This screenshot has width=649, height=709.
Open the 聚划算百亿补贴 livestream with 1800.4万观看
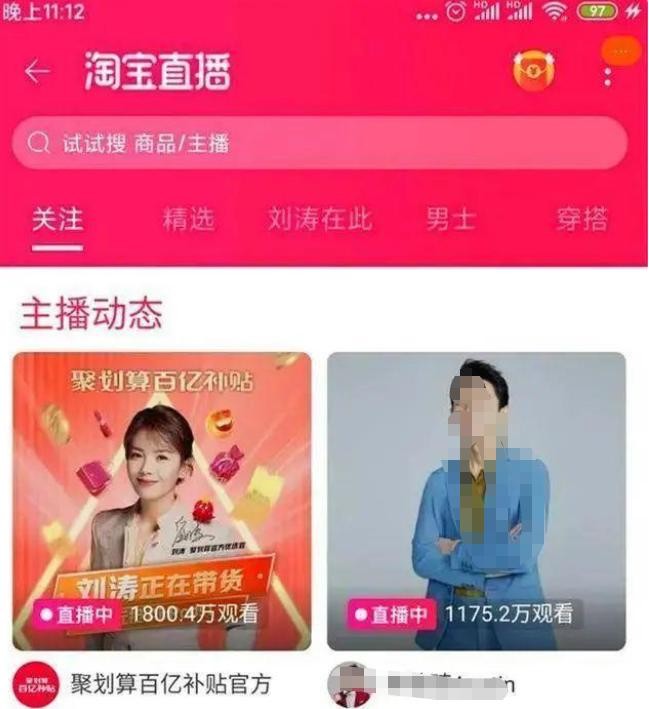tap(162, 500)
